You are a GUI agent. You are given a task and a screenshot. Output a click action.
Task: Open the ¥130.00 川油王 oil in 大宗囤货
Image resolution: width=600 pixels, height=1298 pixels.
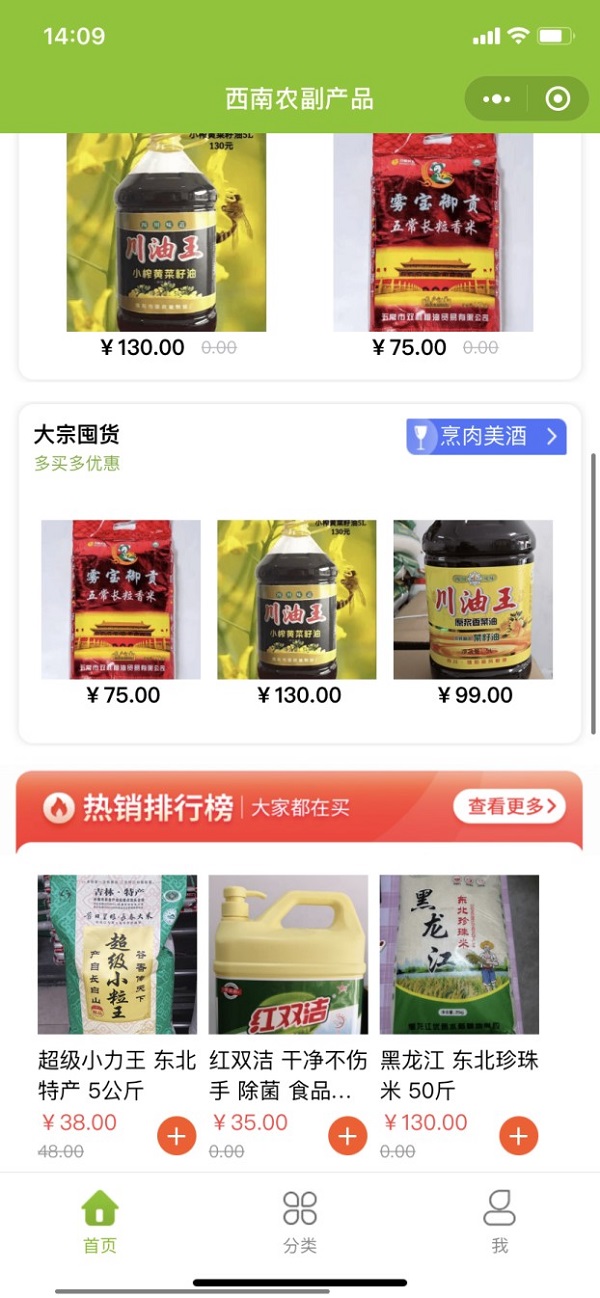tap(297, 600)
